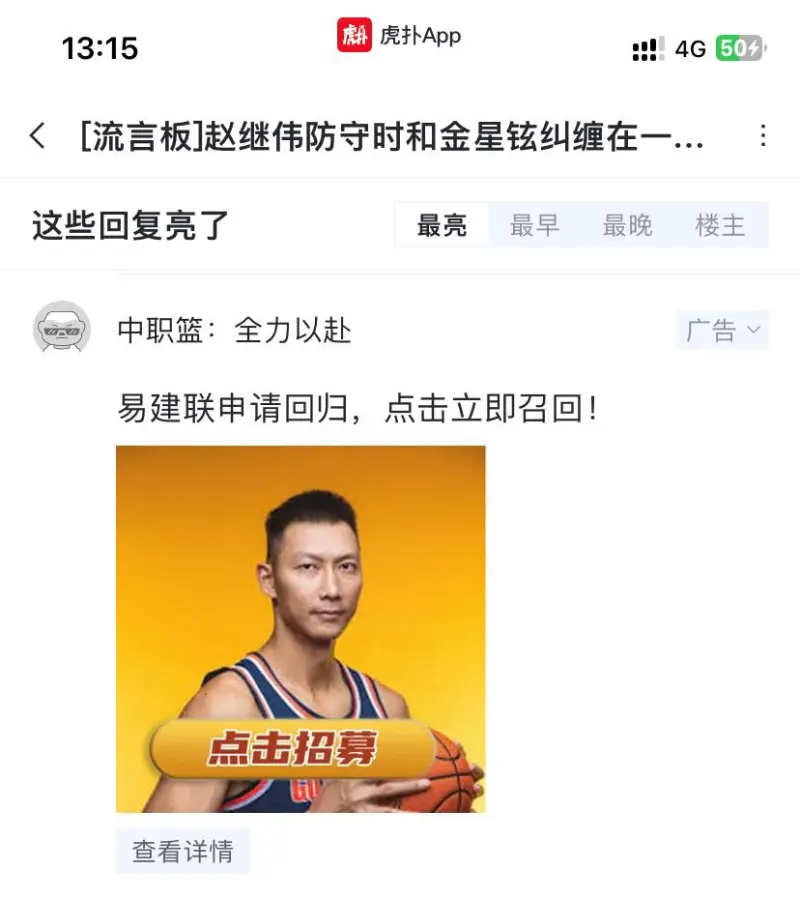Go back using the arrow icon

pyautogui.click(x=38, y=136)
